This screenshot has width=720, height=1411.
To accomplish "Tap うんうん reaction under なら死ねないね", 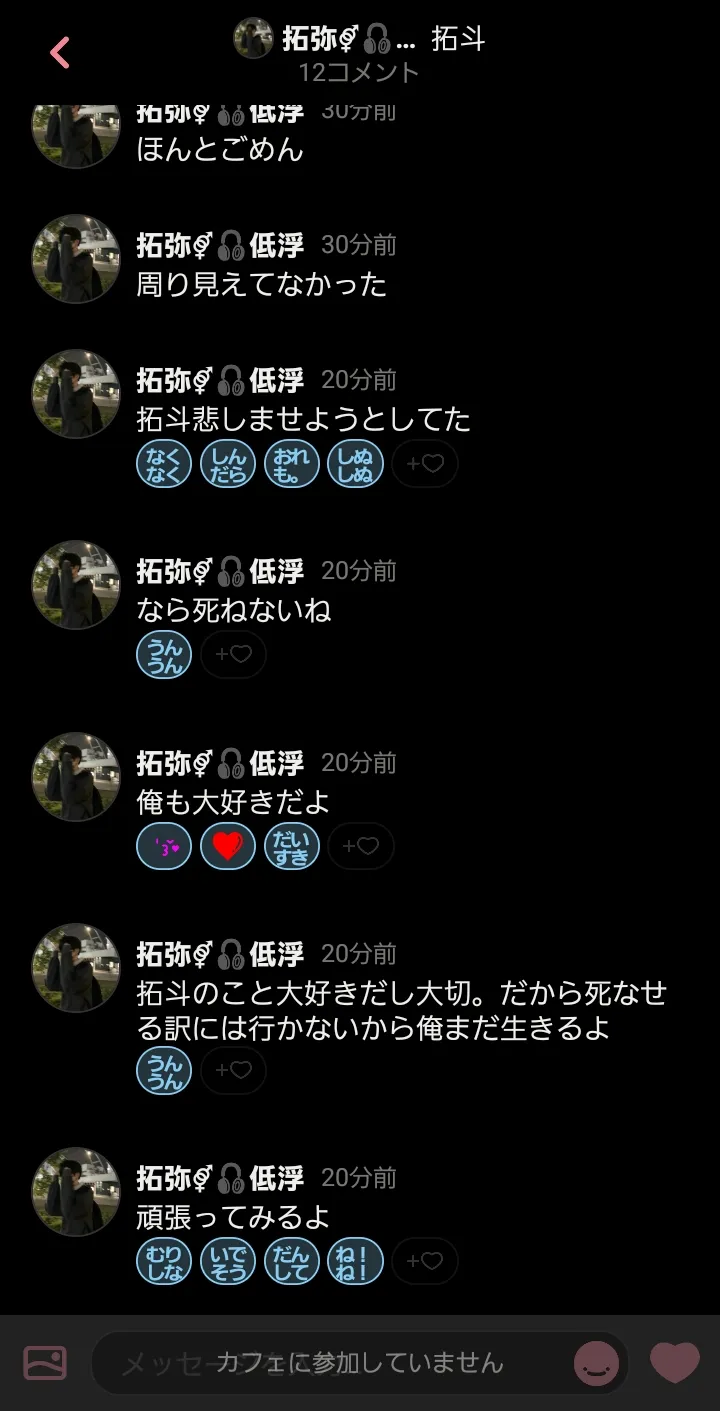I will [x=164, y=655].
